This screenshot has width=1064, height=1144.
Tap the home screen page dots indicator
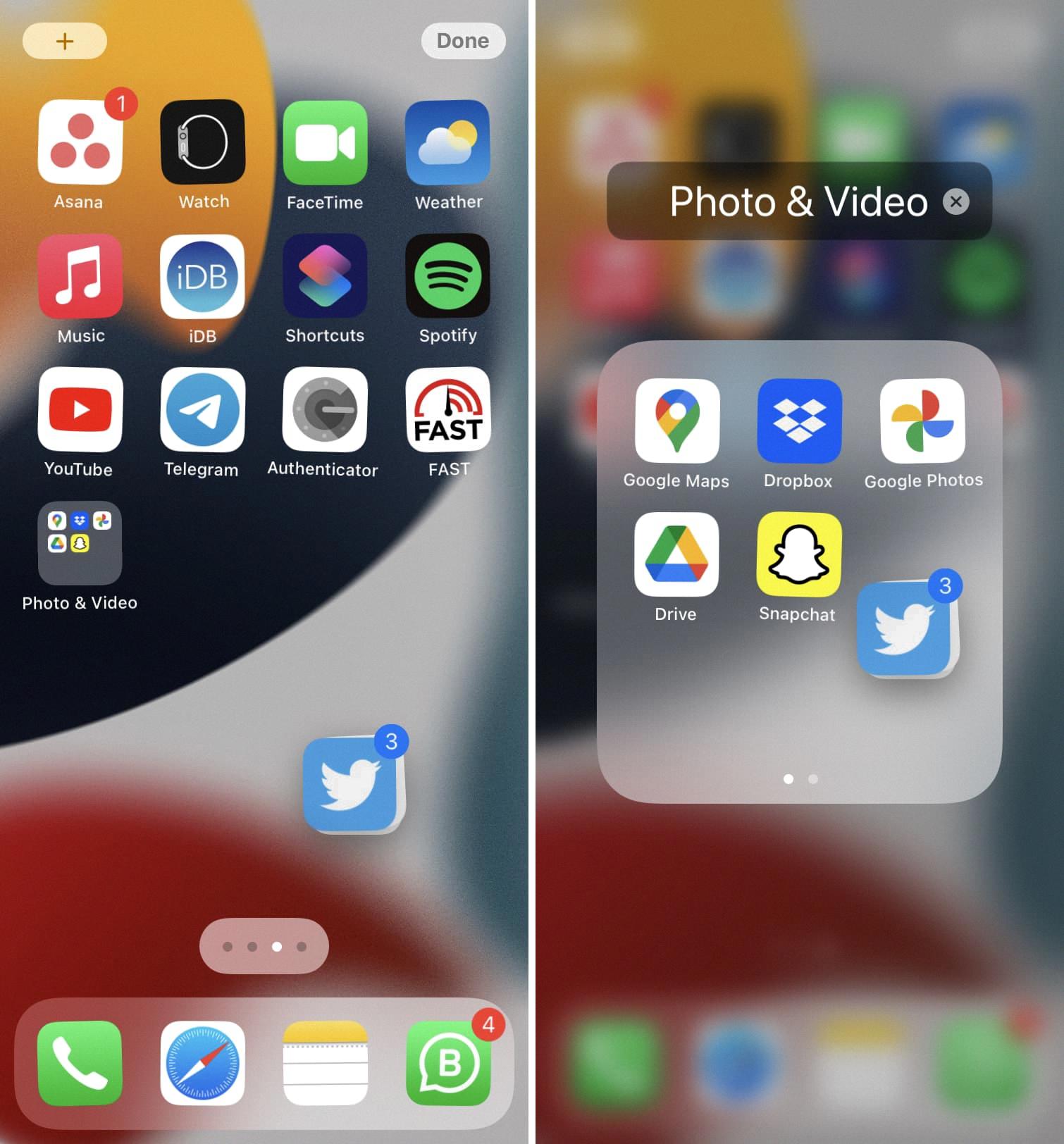tap(264, 946)
